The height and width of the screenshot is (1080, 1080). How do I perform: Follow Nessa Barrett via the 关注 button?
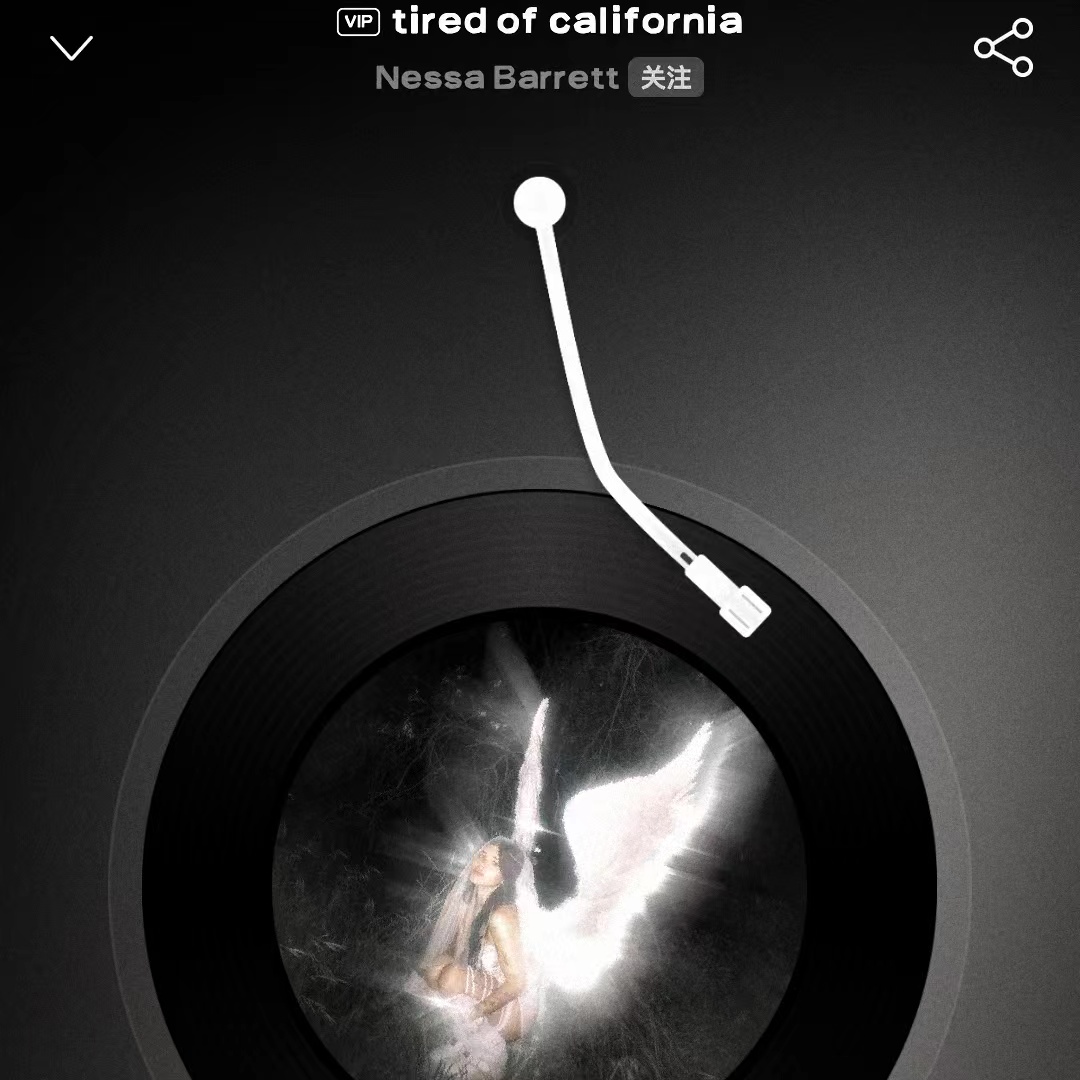[666, 78]
